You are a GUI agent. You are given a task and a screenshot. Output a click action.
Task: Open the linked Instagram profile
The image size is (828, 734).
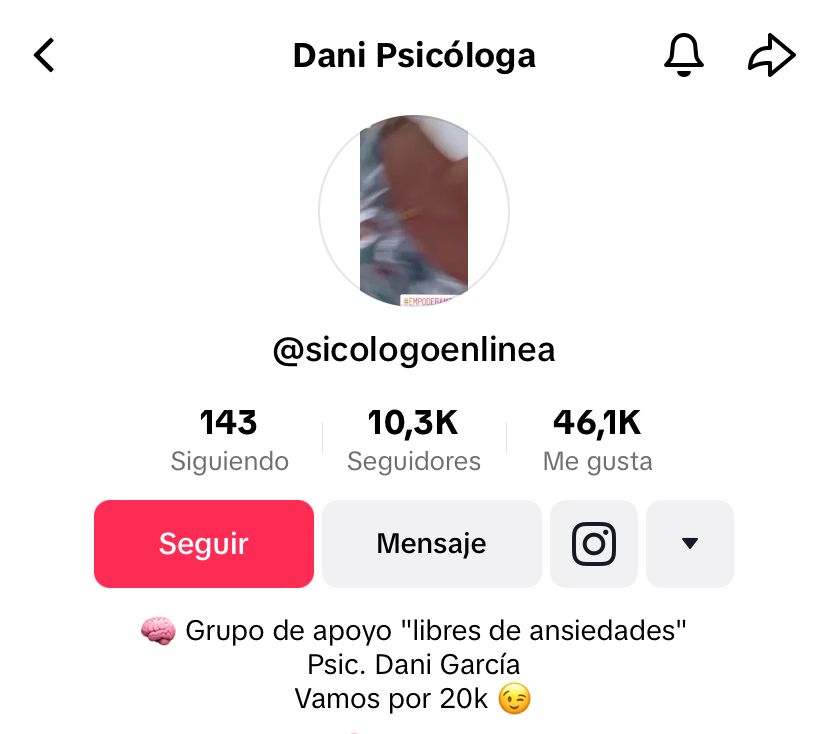point(593,544)
